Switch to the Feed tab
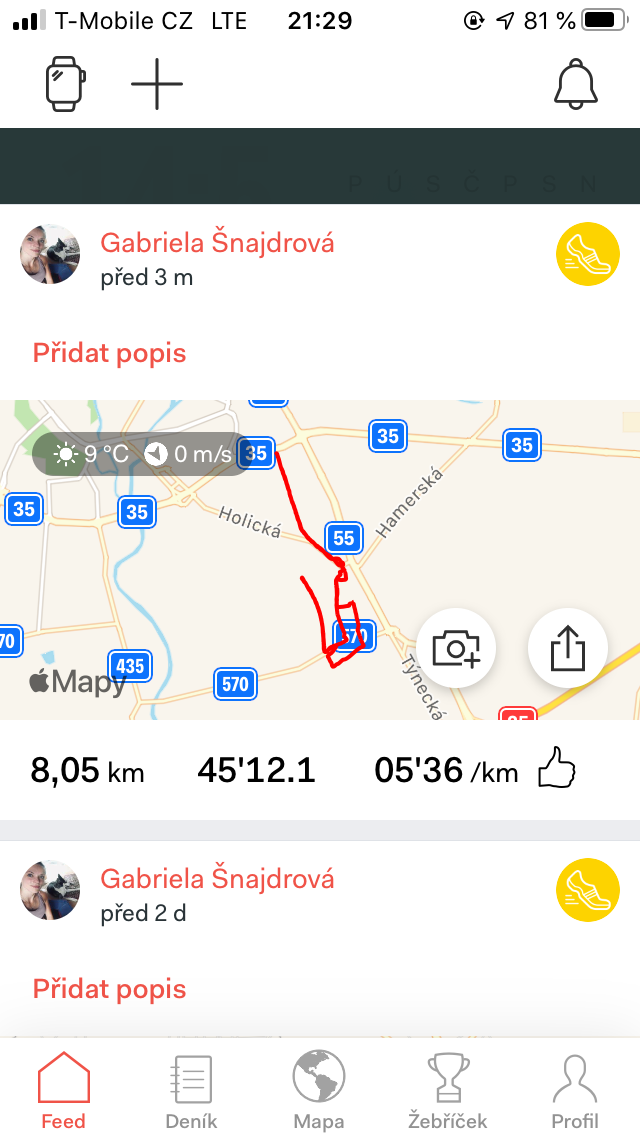This screenshot has width=640, height=1136. click(63, 1091)
